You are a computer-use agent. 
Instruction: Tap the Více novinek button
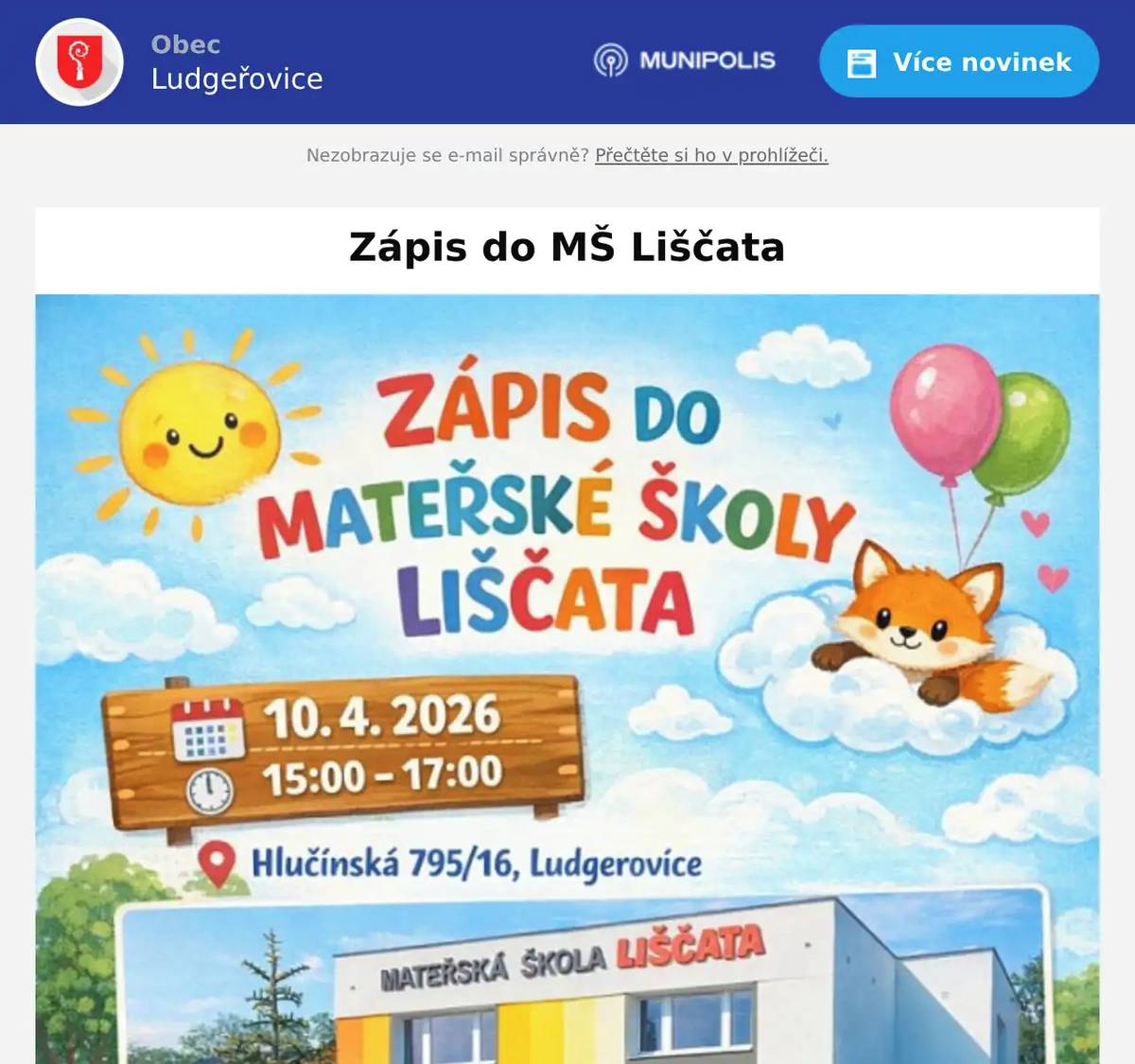tap(958, 62)
